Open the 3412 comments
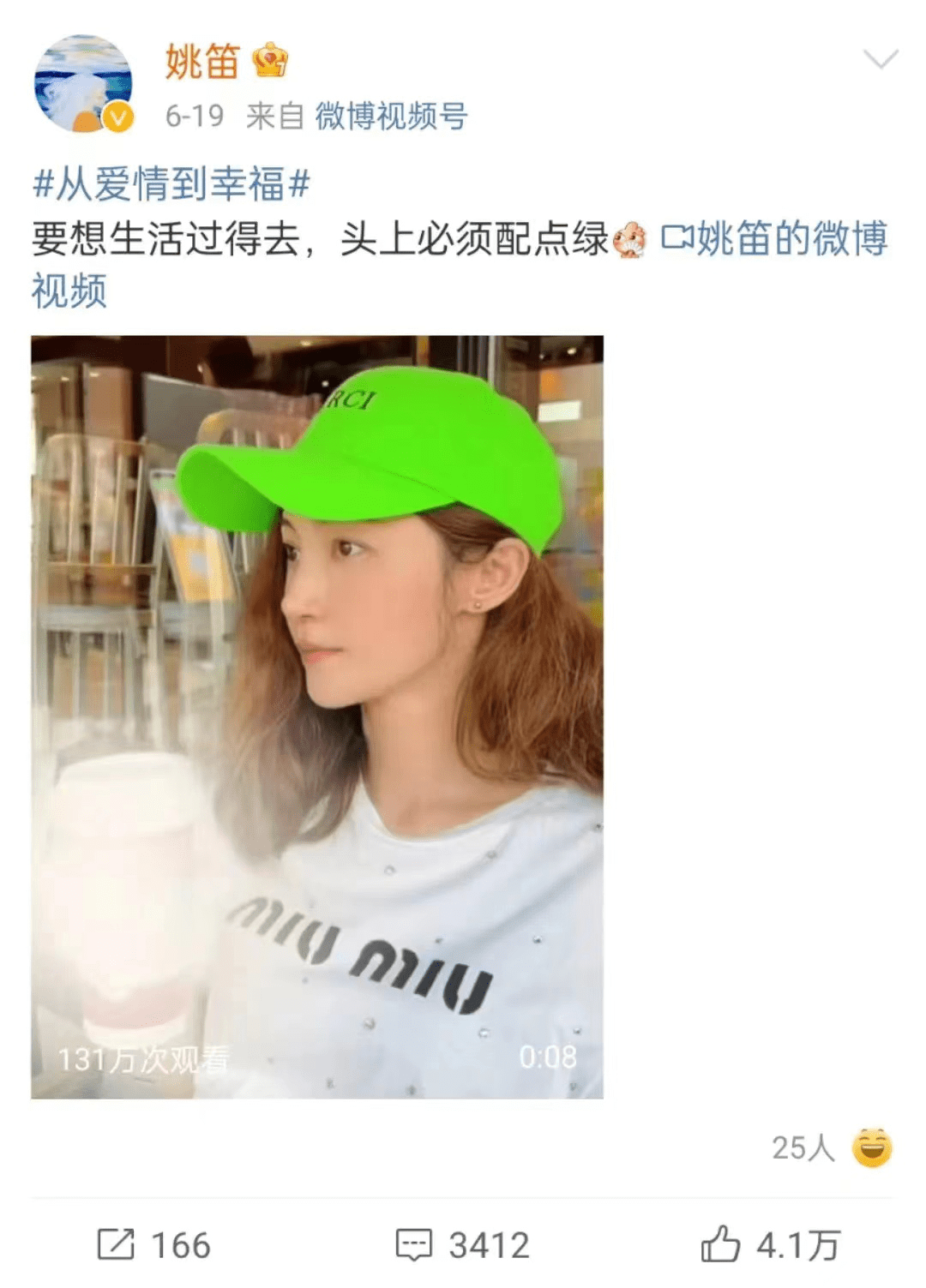This screenshot has width=926, height=1288. (463, 1244)
